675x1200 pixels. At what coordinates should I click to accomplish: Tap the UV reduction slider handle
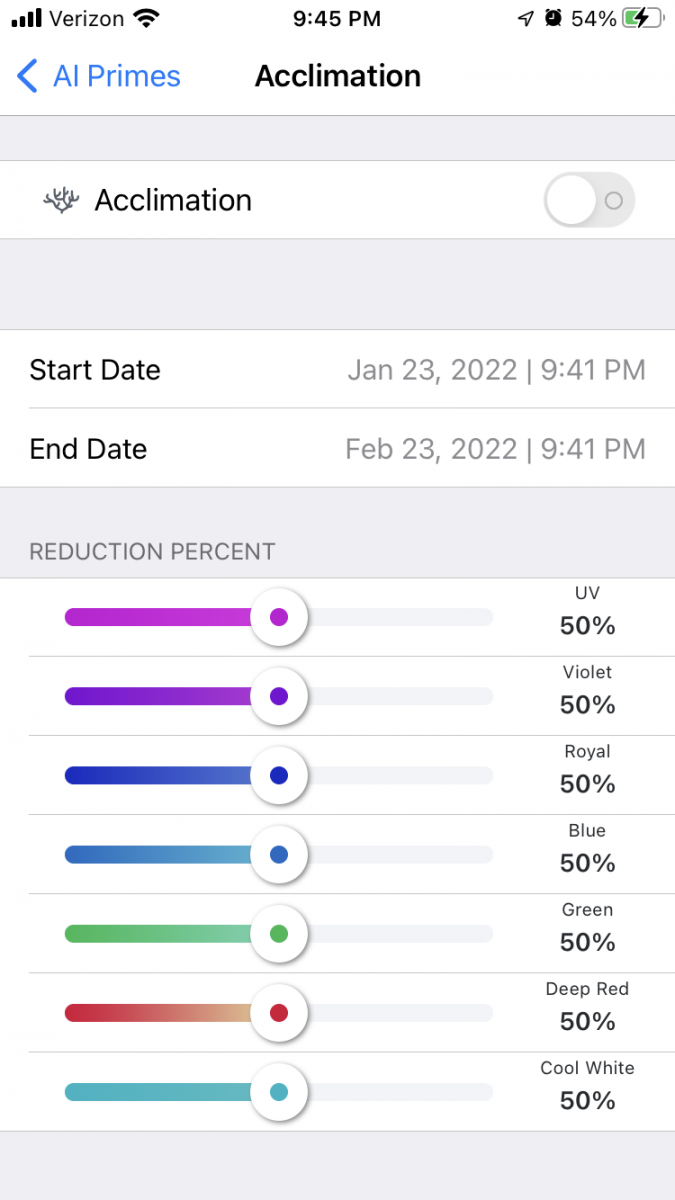pyautogui.click(x=279, y=617)
